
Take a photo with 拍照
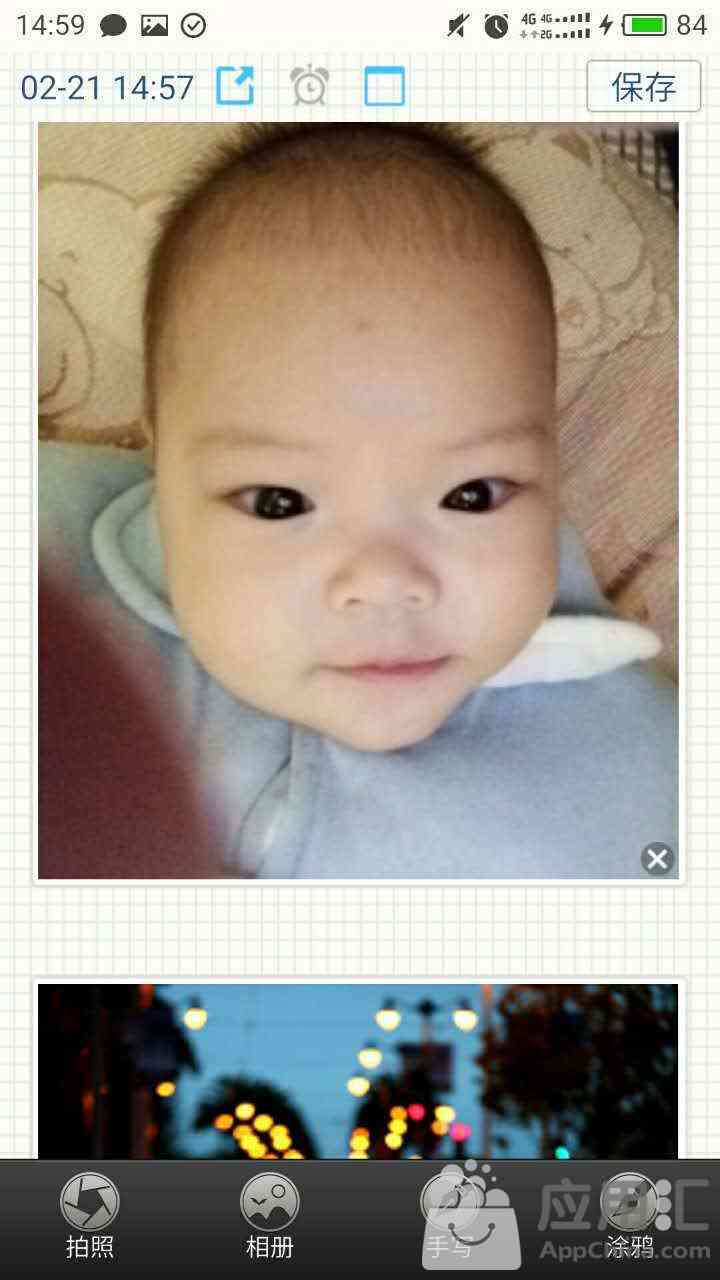point(90,1216)
